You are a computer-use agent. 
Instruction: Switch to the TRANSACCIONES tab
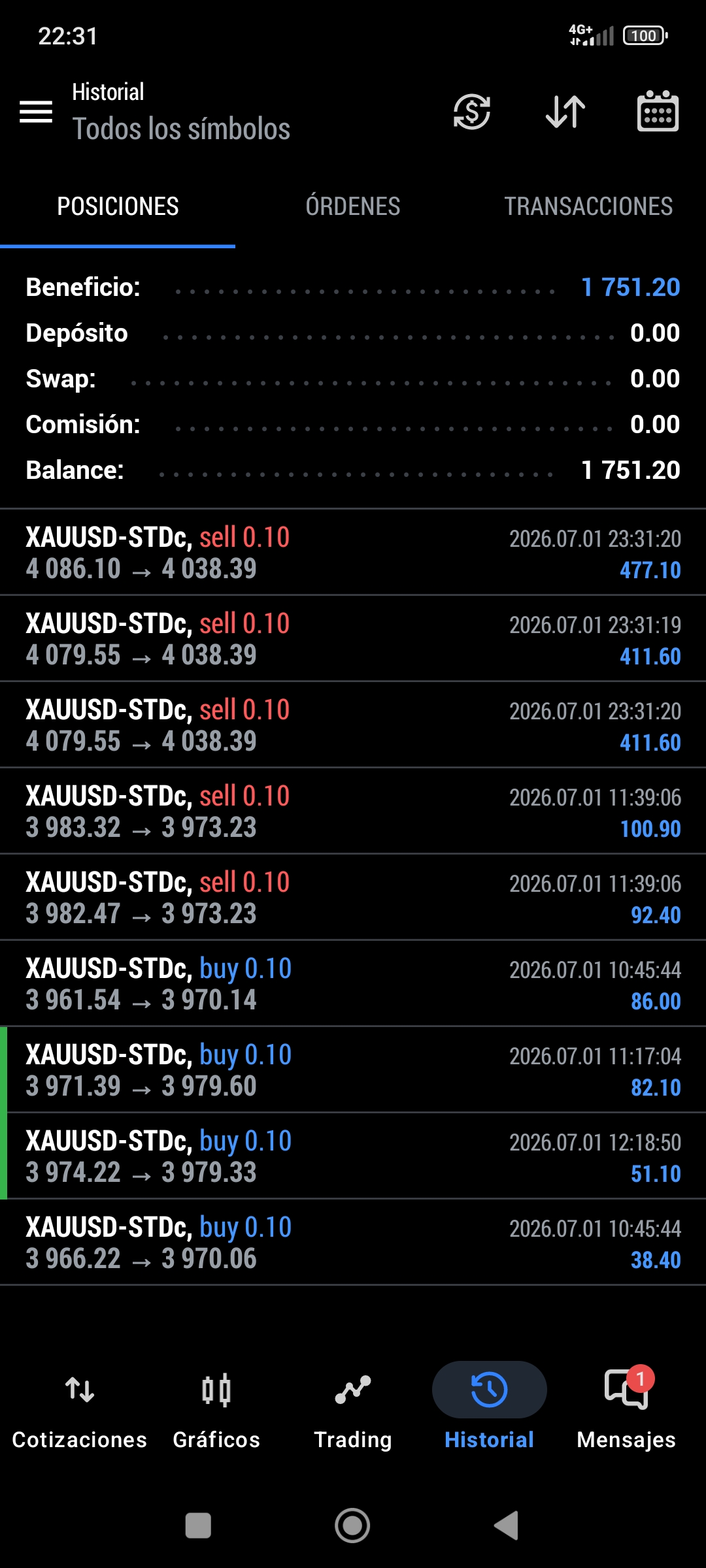588,206
